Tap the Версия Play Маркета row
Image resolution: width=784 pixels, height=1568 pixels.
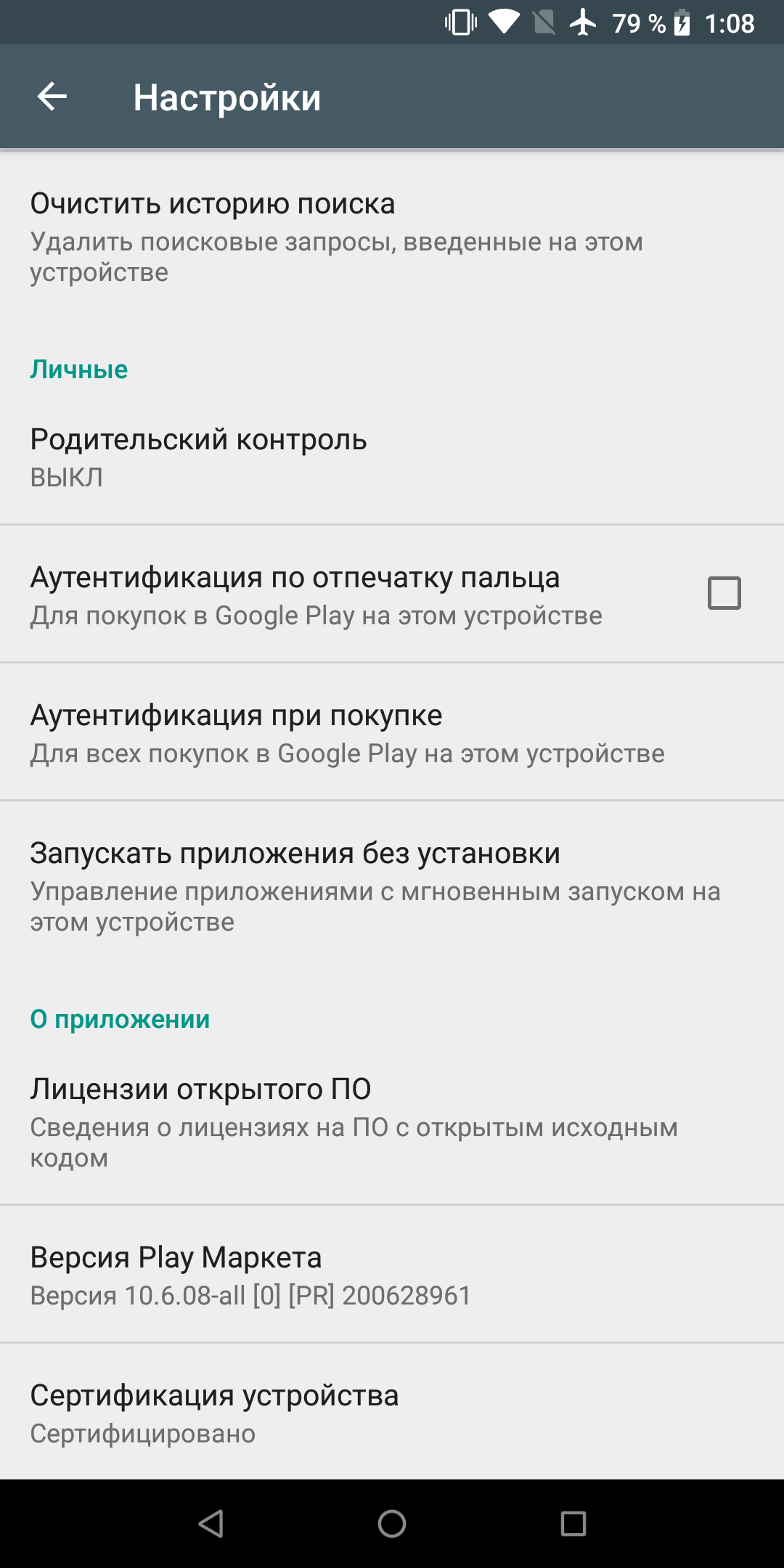[x=392, y=1274]
